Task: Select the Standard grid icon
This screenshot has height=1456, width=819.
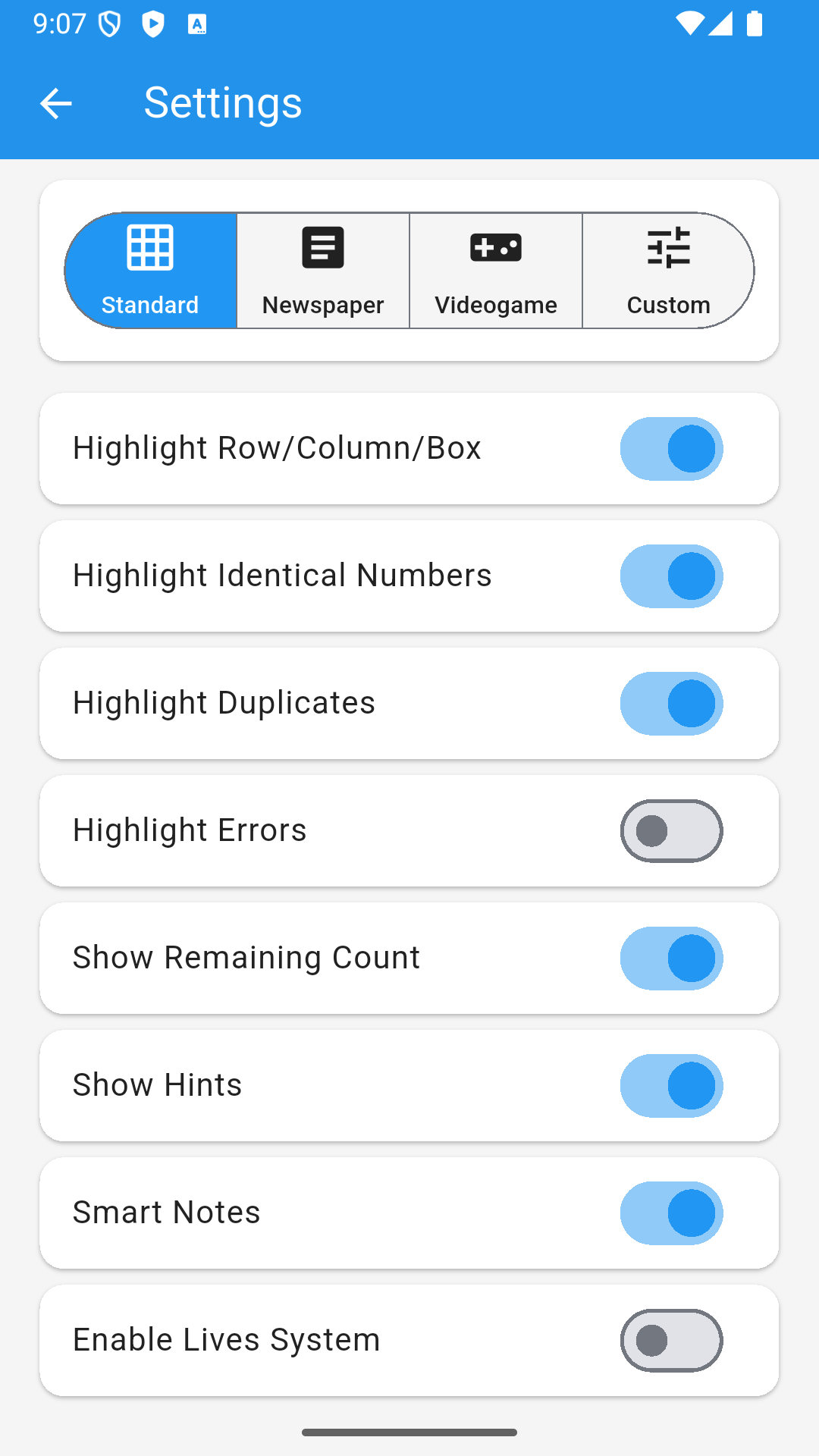Action: [149, 246]
